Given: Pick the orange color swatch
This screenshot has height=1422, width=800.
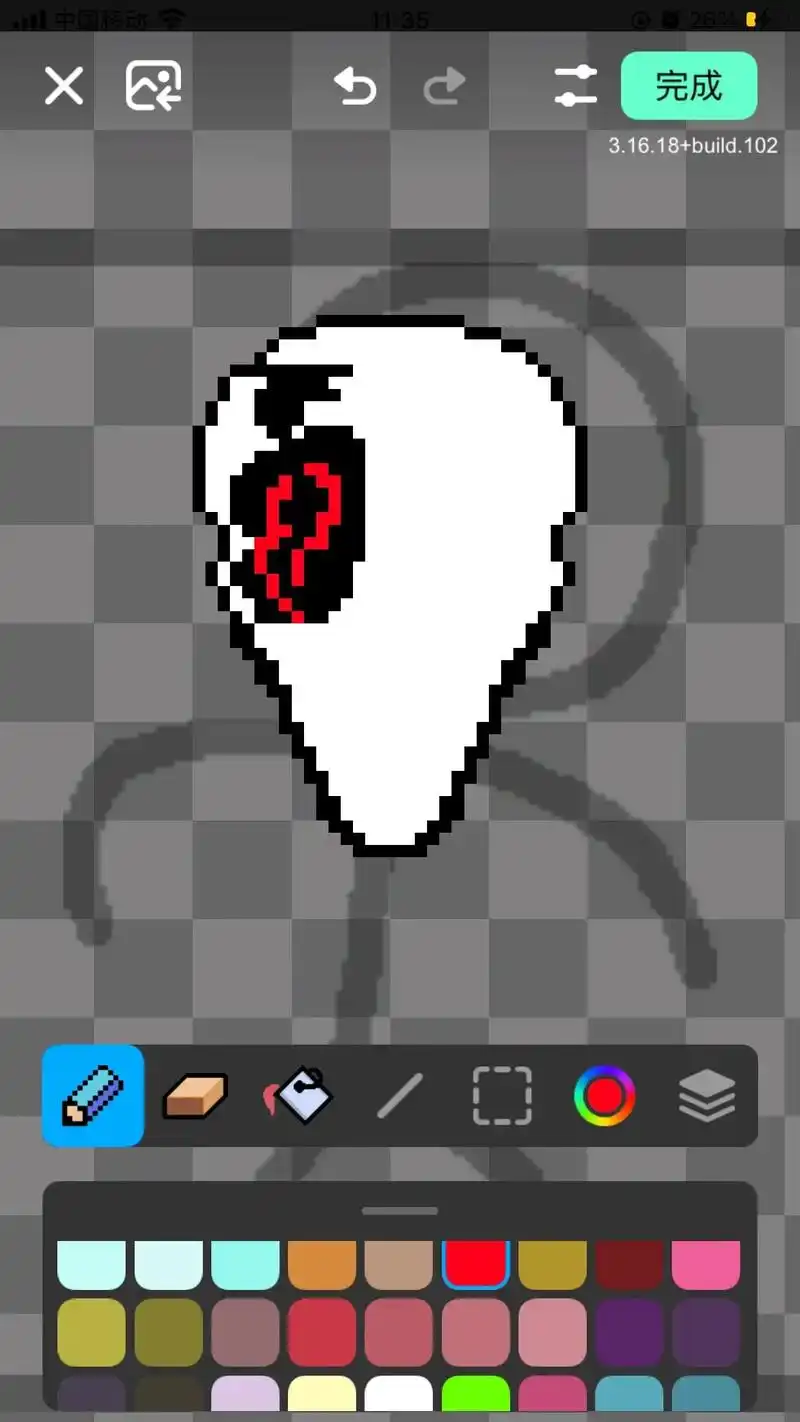Looking at the screenshot, I should (322, 1264).
